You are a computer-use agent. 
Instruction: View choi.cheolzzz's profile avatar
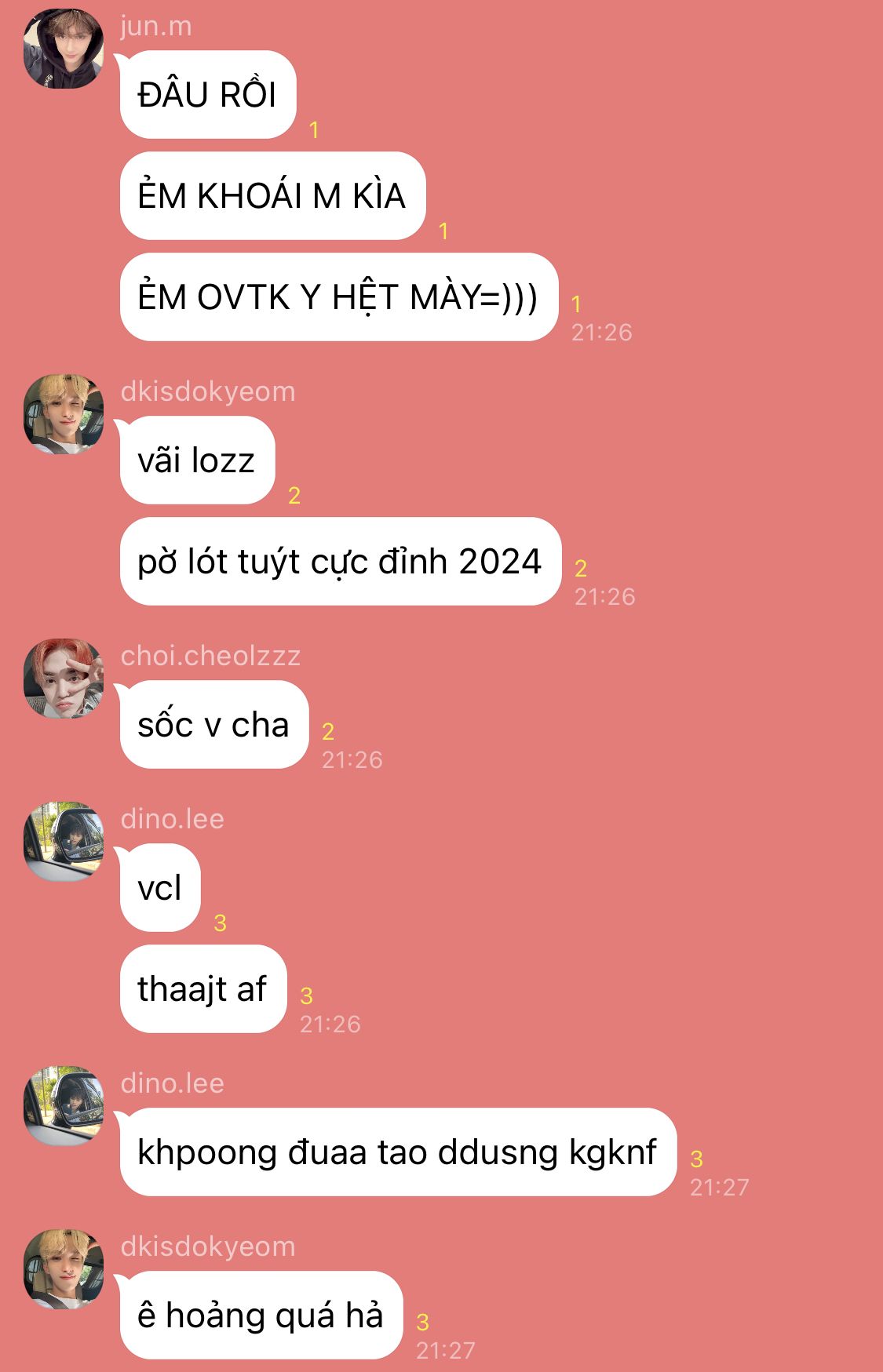click(64, 679)
